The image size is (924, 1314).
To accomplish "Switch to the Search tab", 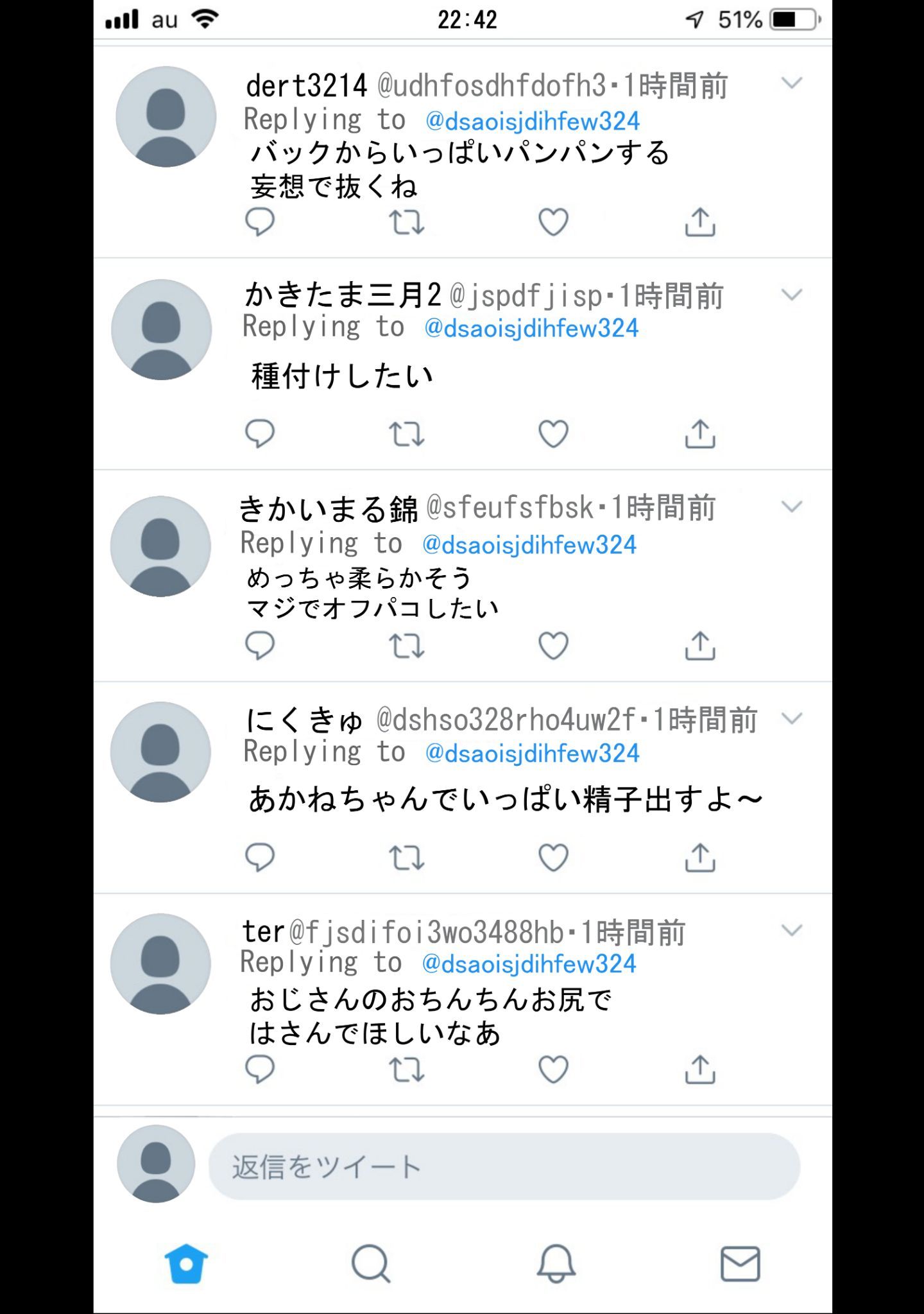I will click(x=370, y=1264).
